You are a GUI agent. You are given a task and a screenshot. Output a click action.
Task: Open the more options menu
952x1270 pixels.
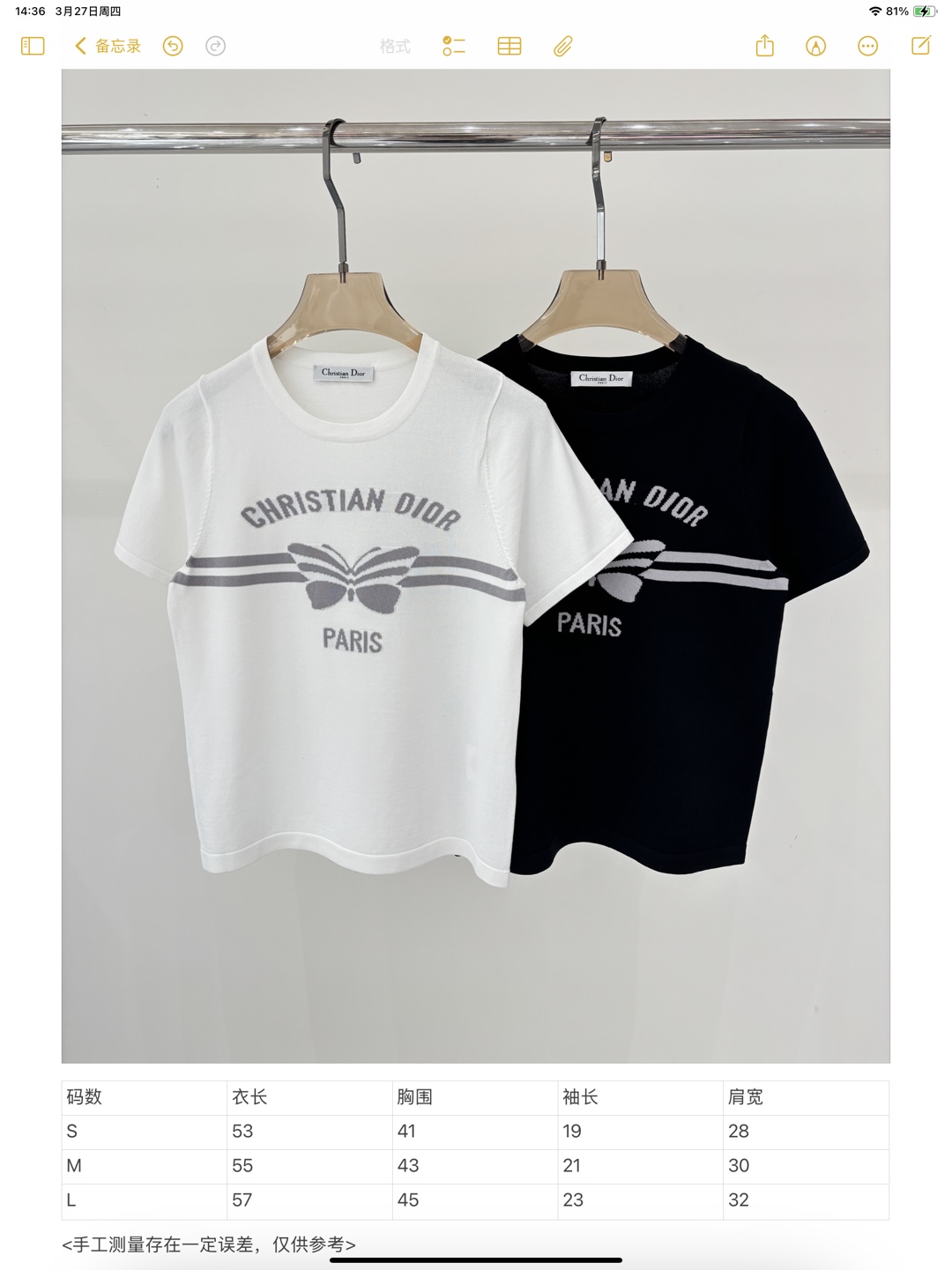tap(868, 46)
